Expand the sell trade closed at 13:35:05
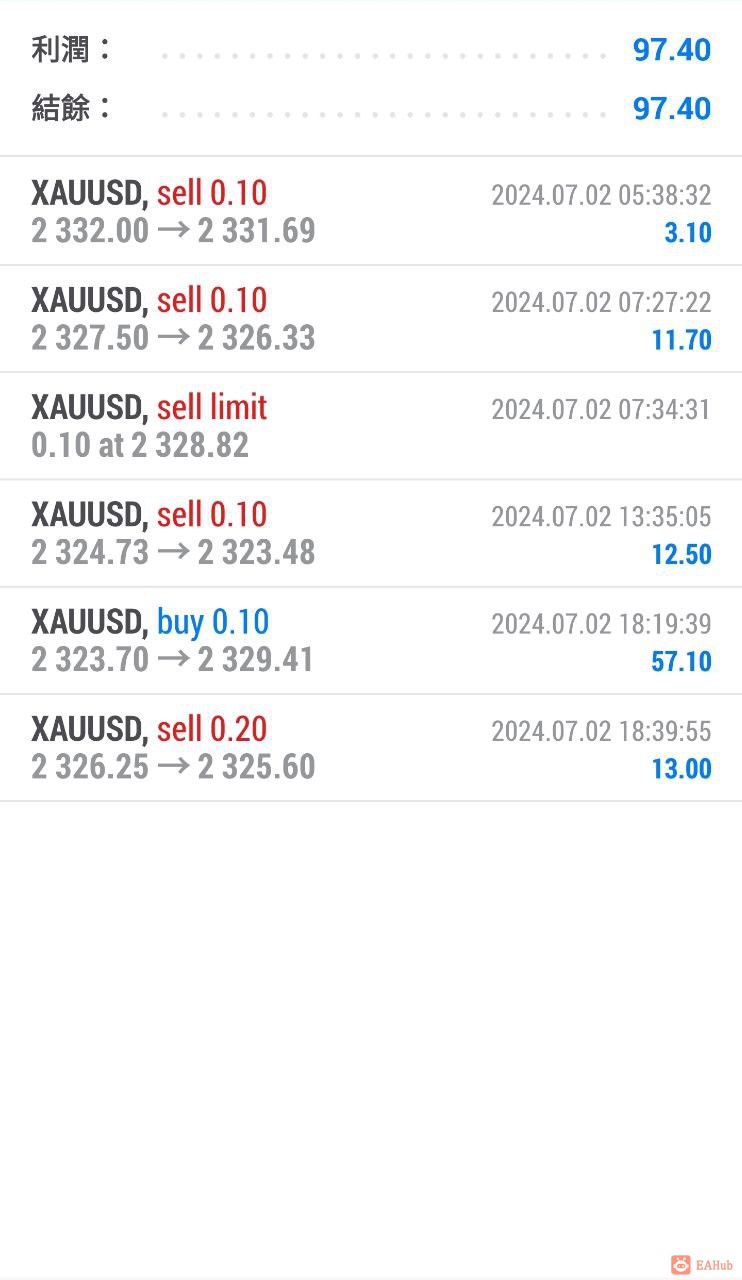Viewport: 742px width, 1280px height. (x=370, y=533)
